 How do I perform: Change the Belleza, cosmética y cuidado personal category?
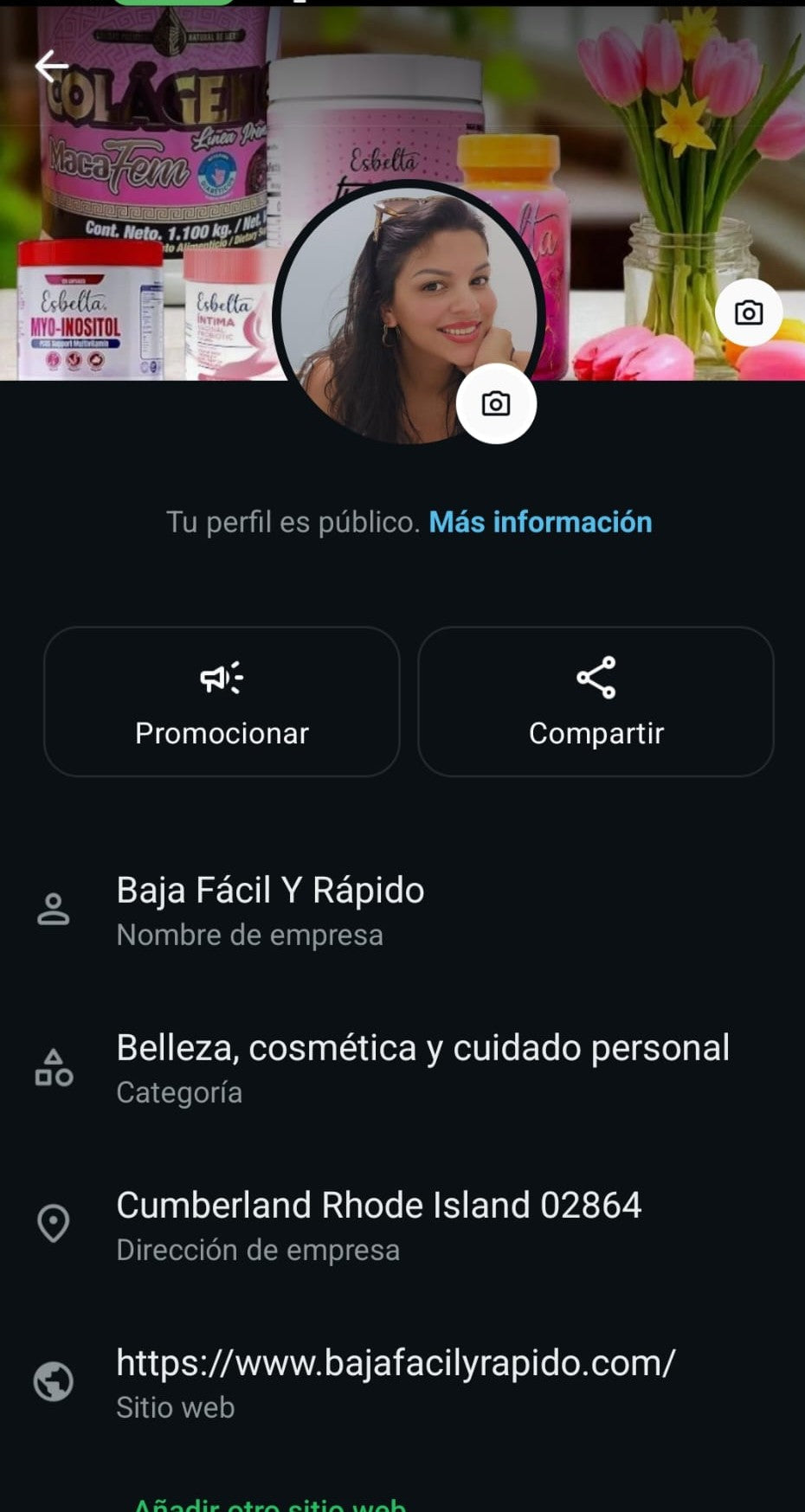(x=422, y=1066)
